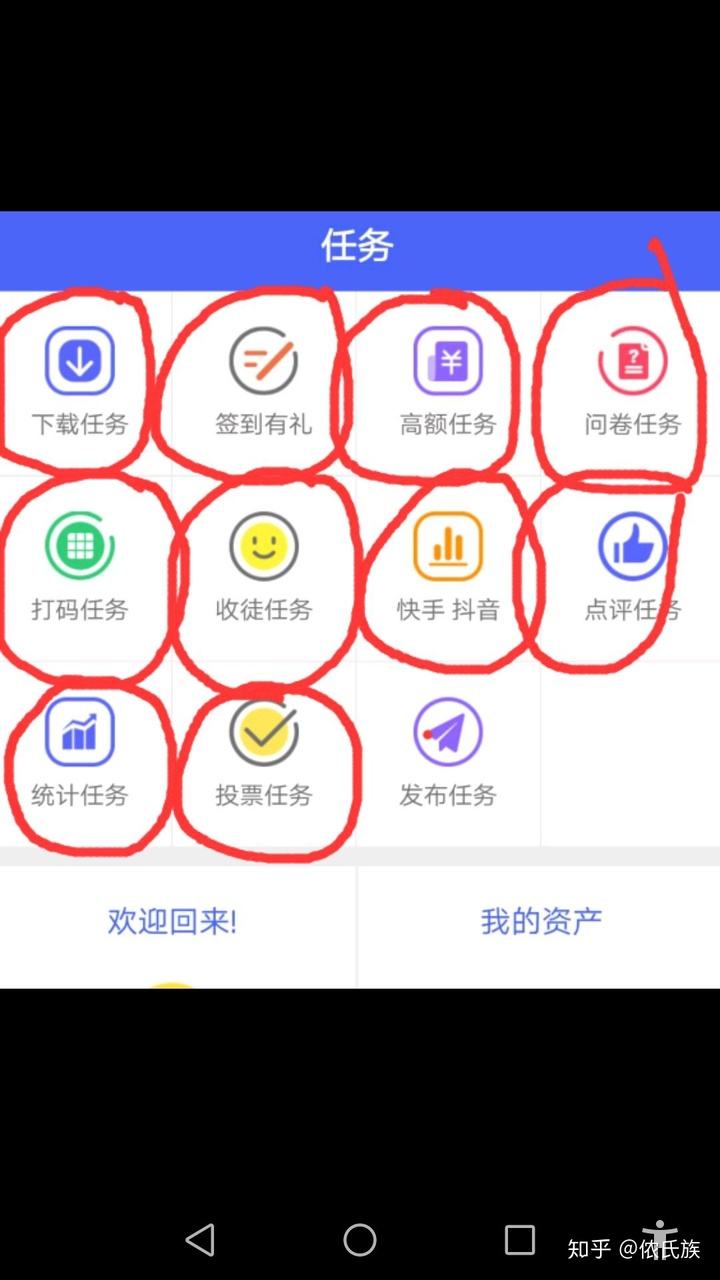The width and height of the screenshot is (720, 1280).
Task: Open the 收徒任务 smiley face icon
Action: click(x=262, y=547)
